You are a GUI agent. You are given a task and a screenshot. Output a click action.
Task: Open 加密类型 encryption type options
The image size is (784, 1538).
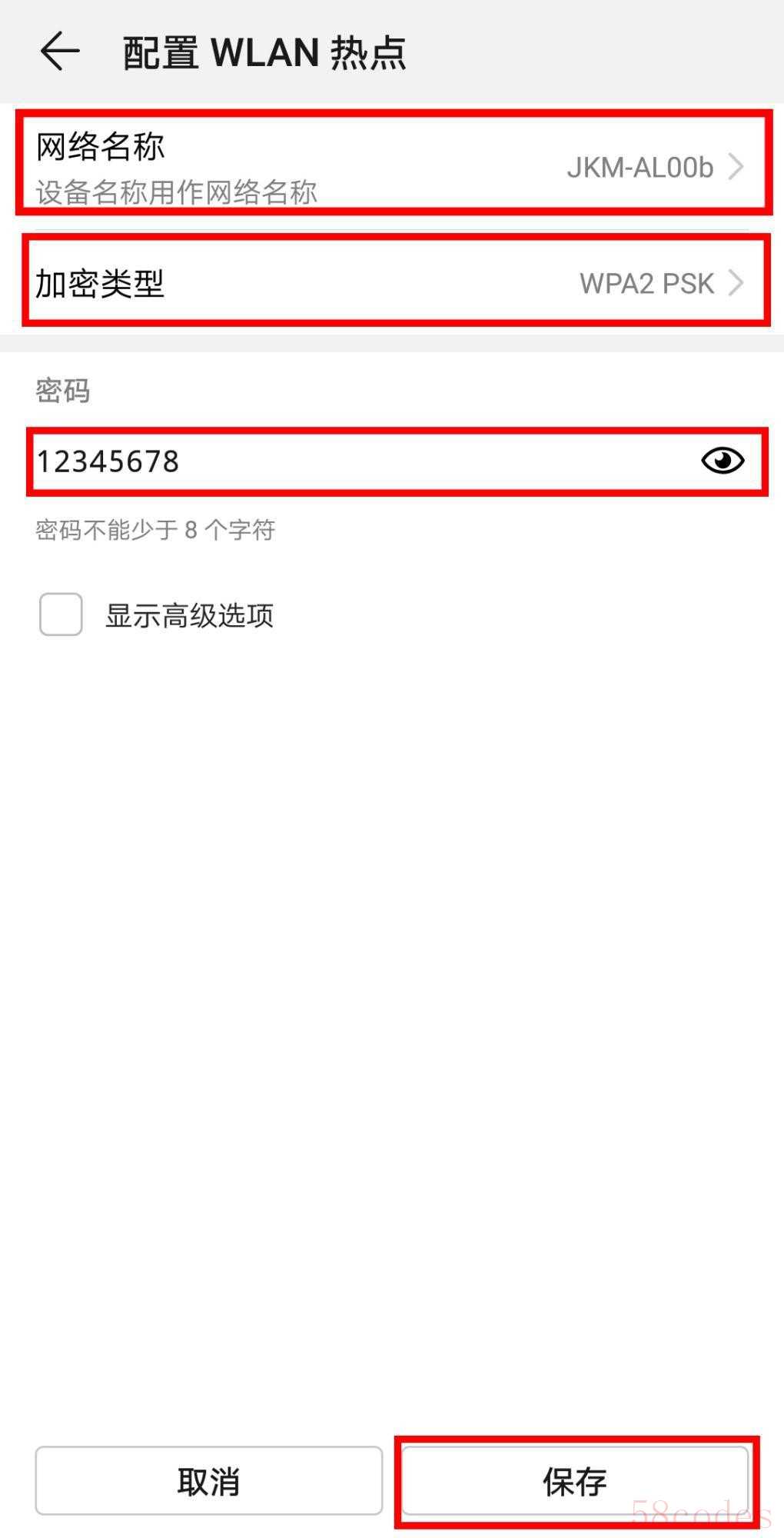coord(392,282)
